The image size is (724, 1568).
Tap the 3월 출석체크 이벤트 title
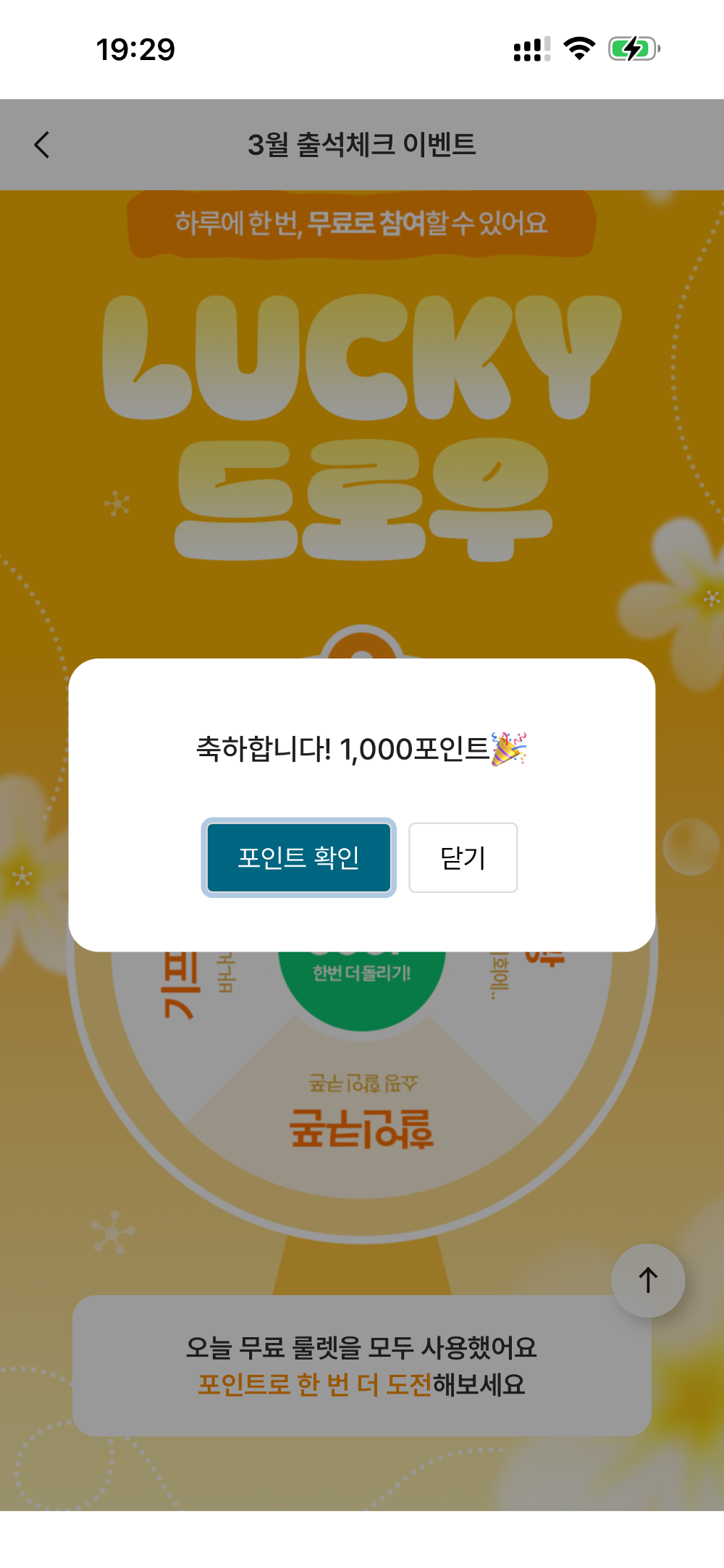(x=362, y=144)
